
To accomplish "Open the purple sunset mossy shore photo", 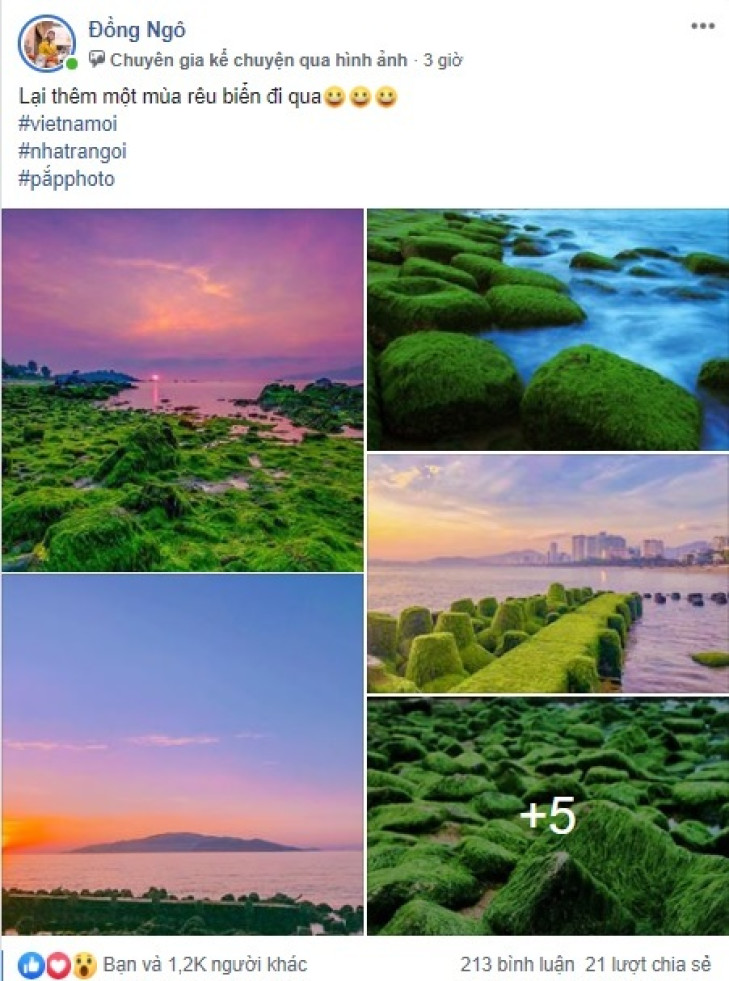I will point(182,390).
